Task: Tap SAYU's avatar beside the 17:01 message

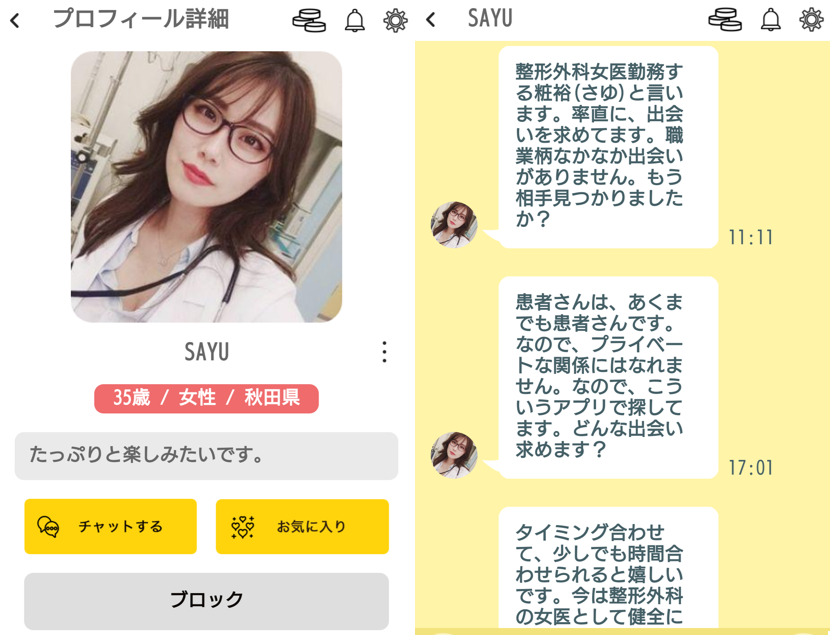Action: click(x=454, y=455)
